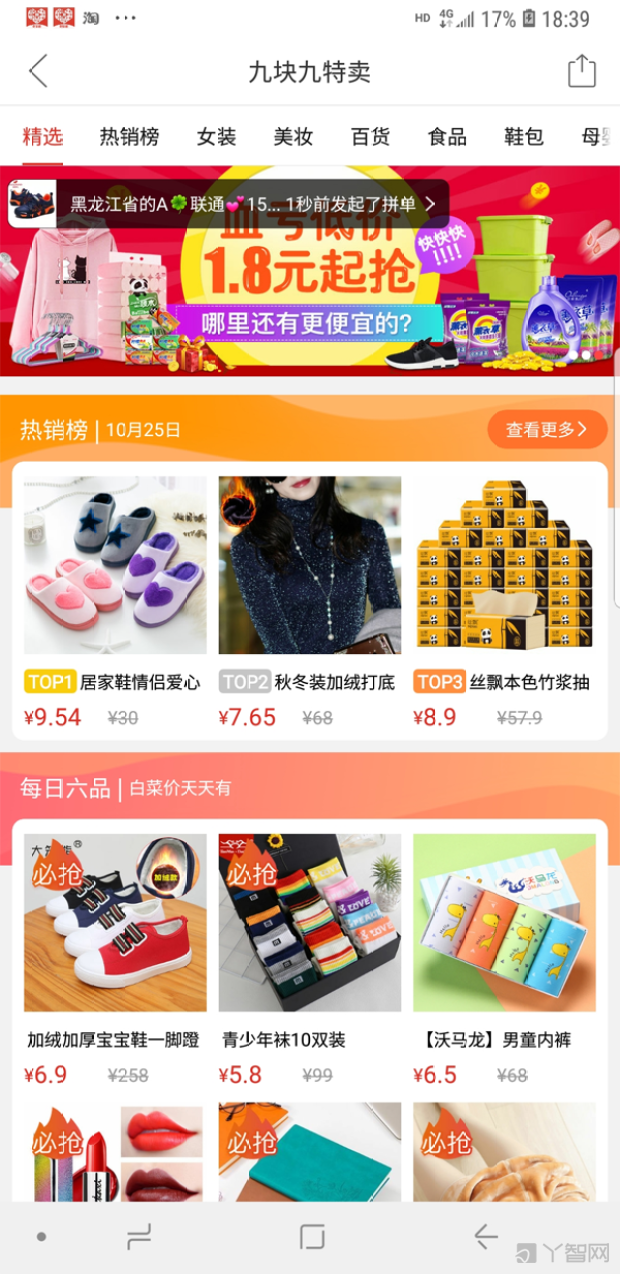Select the 鞋包 tab
Image resolution: width=620 pixels, height=1274 pixels.
[524, 136]
